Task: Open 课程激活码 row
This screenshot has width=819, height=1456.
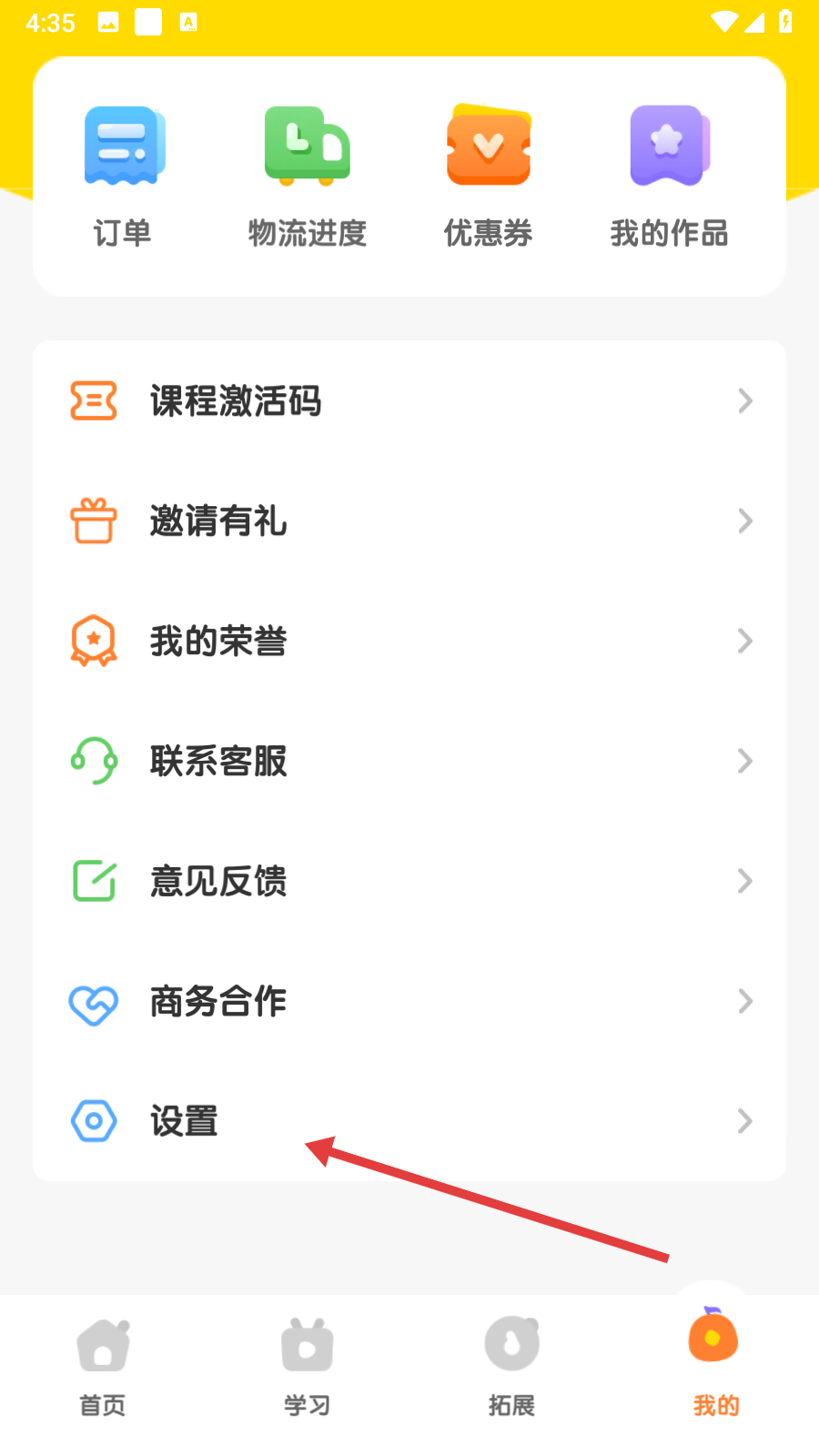Action: tap(409, 401)
